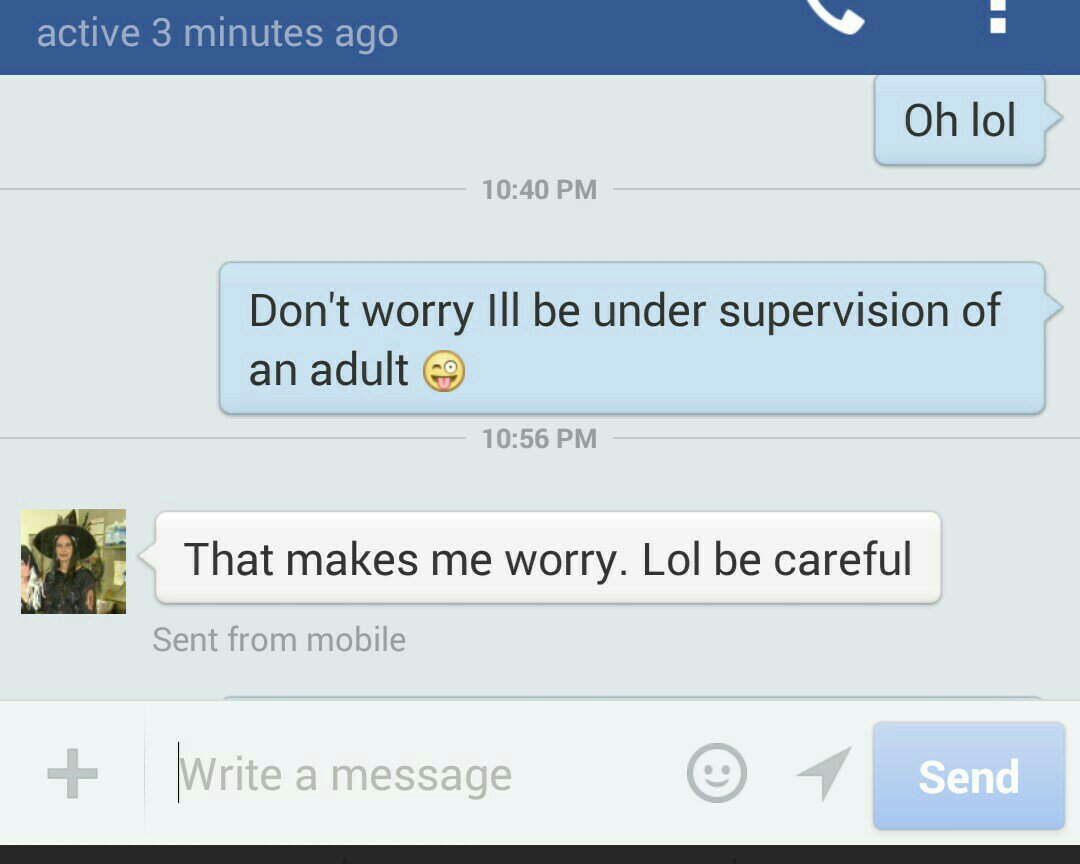
Task: Share location with the arrow icon
Action: (x=824, y=773)
